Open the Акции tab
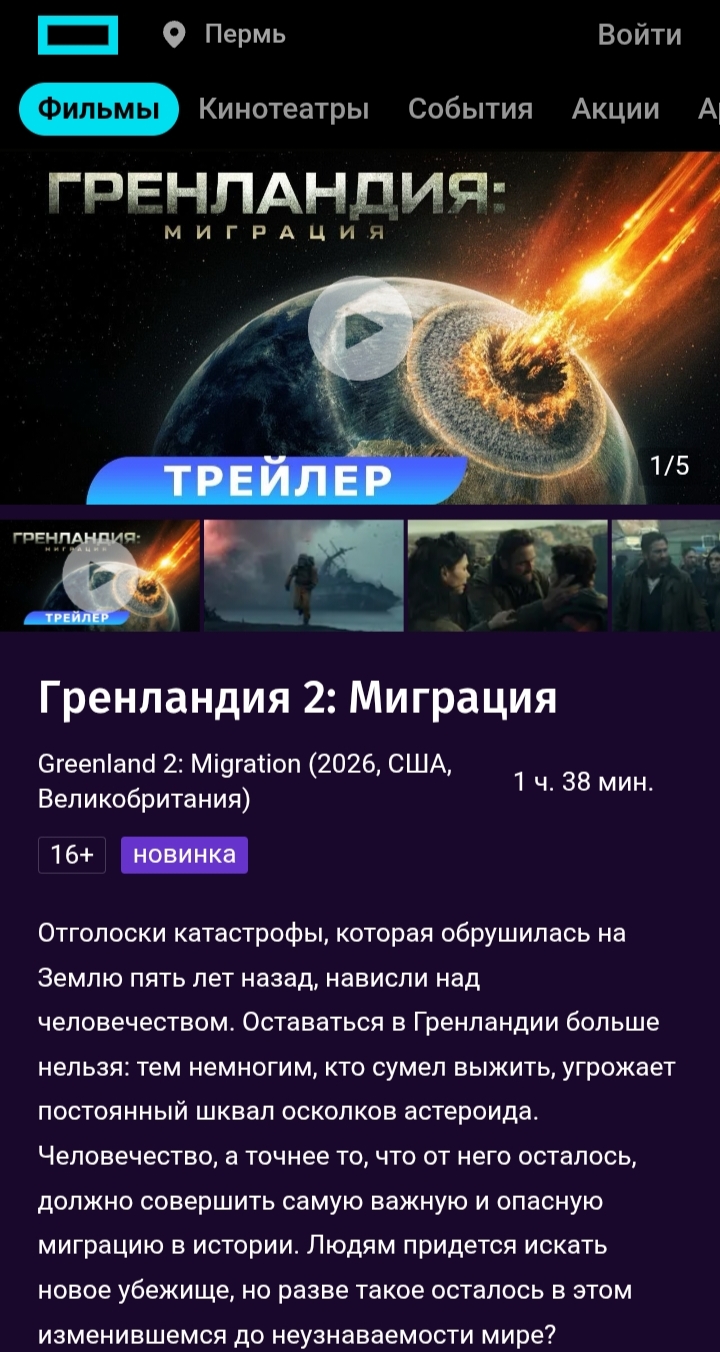The image size is (720, 1352). tap(615, 109)
